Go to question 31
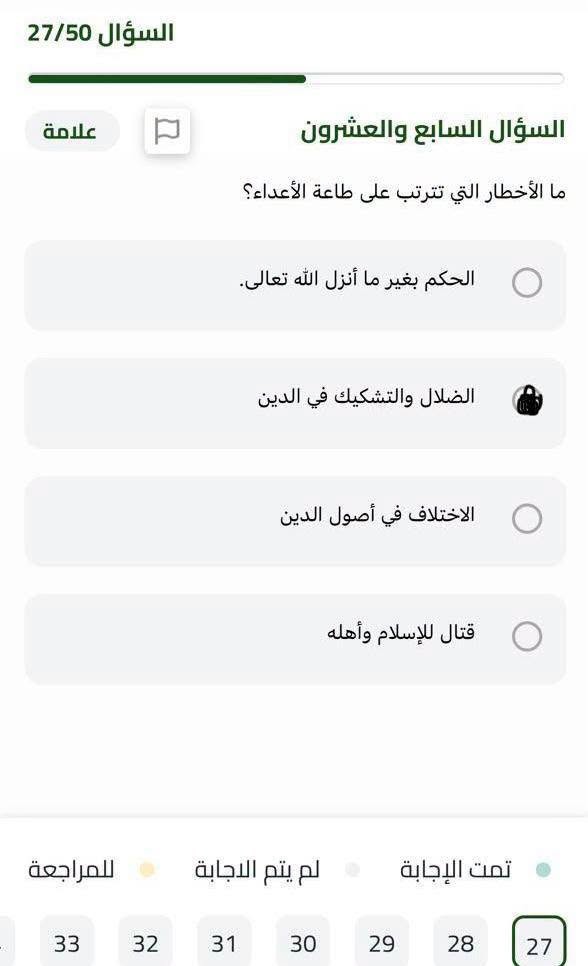The height and width of the screenshot is (966, 588). point(224,943)
